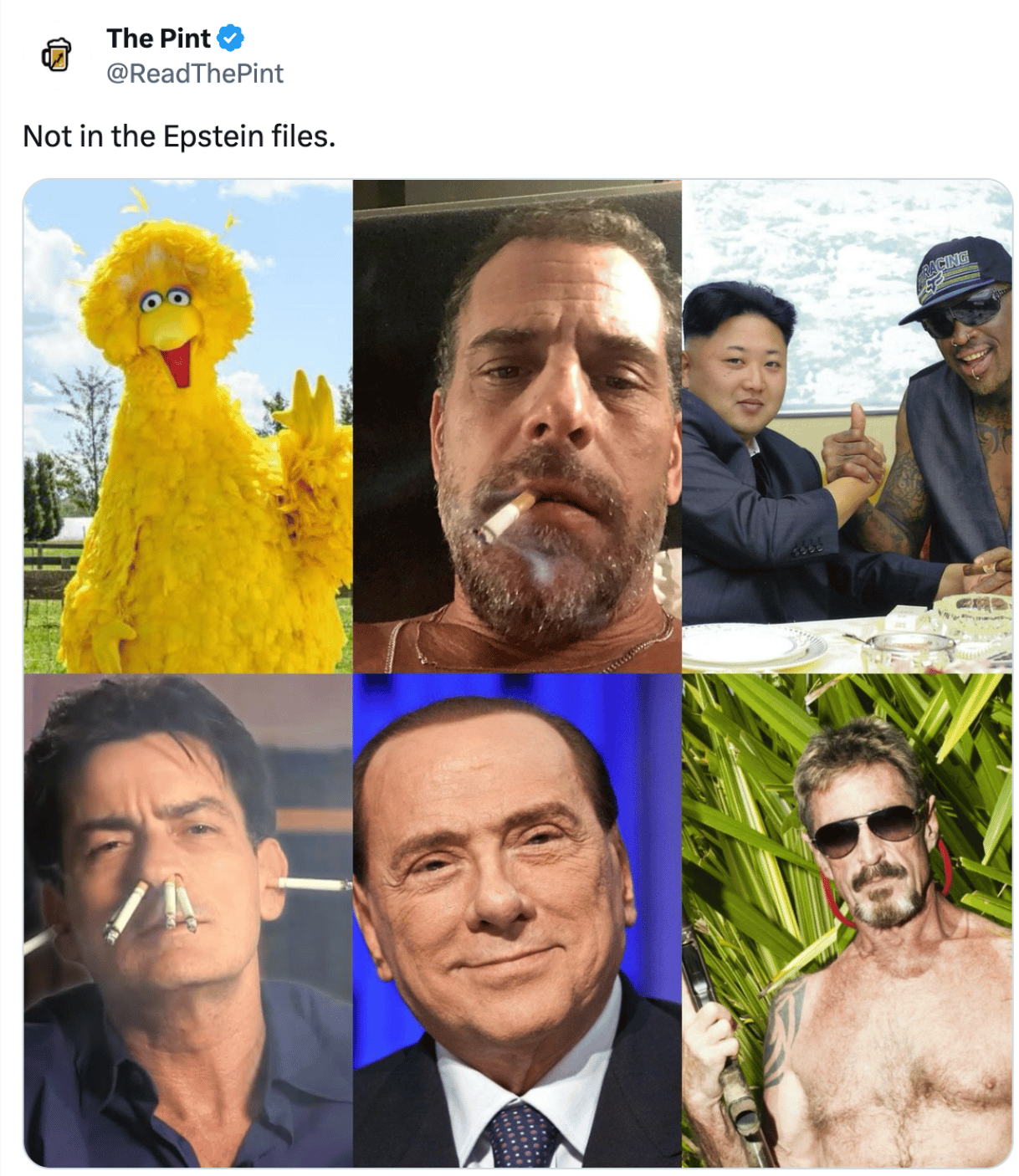Open the attached collage image
Image resolution: width=1019 pixels, height=1176 pixels.
pyautogui.click(x=517, y=672)
